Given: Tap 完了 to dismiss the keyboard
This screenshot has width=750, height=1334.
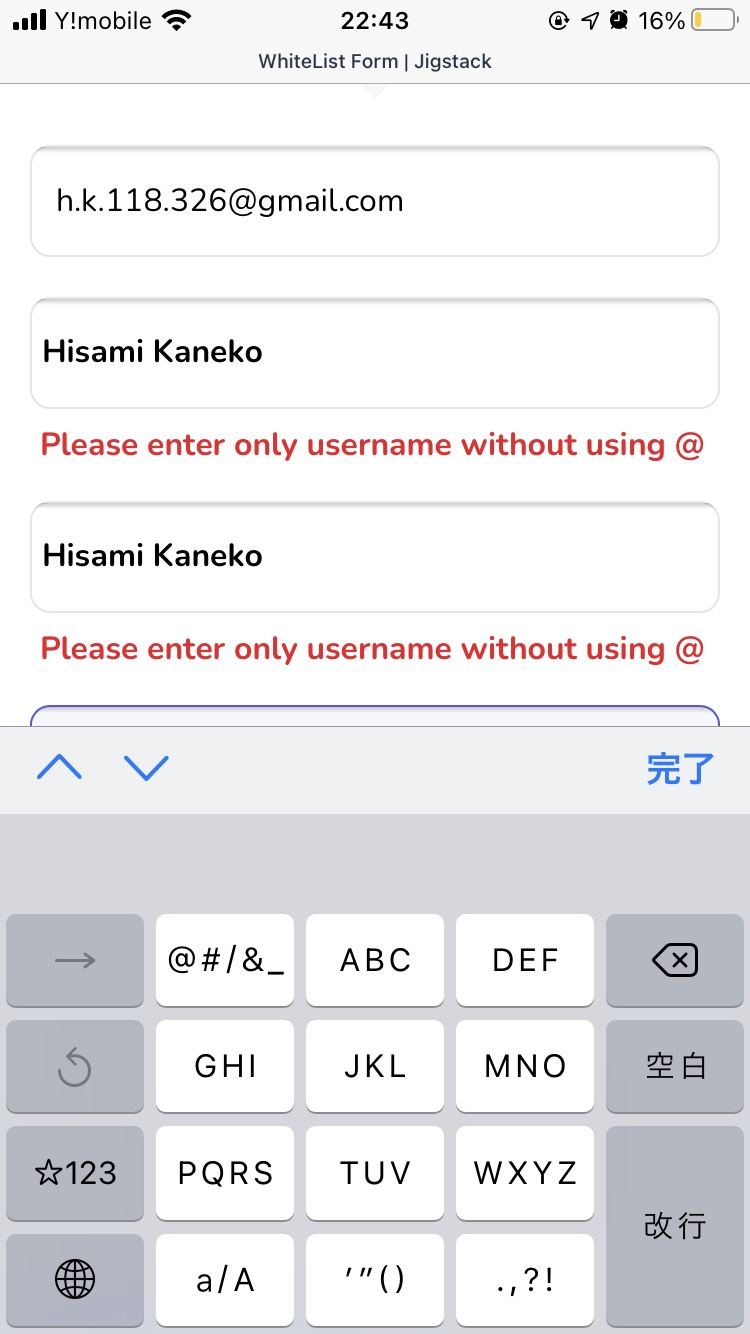Looking at the screenshot, I should (680, 769).
